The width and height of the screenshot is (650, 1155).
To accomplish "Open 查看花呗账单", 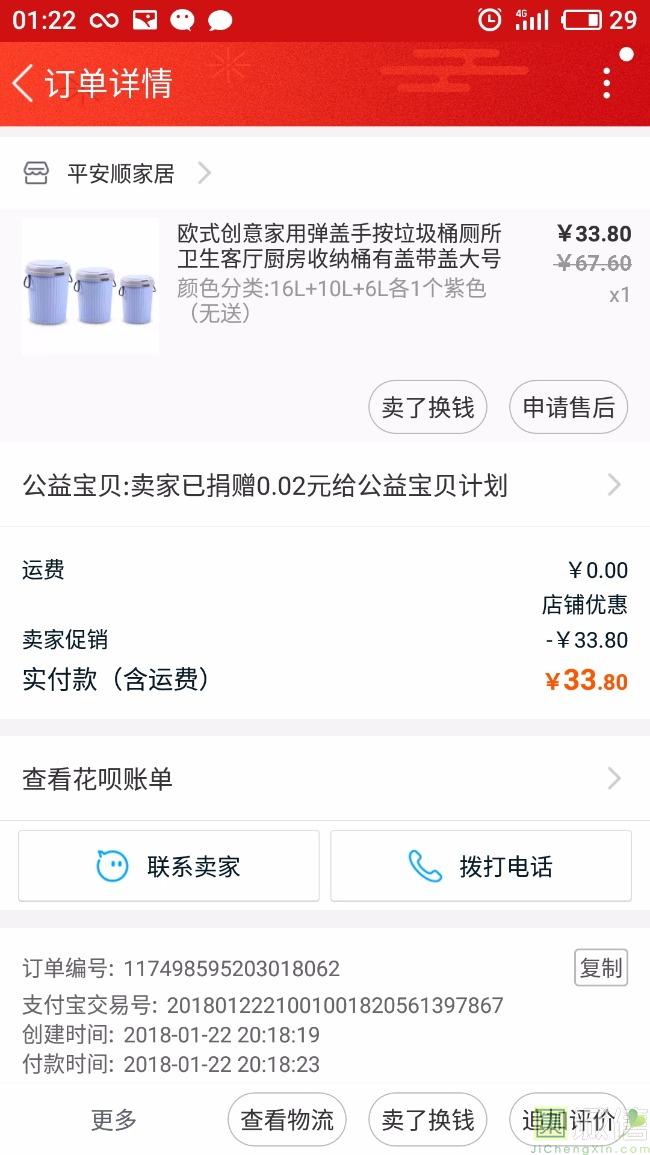I will (324, 779).
